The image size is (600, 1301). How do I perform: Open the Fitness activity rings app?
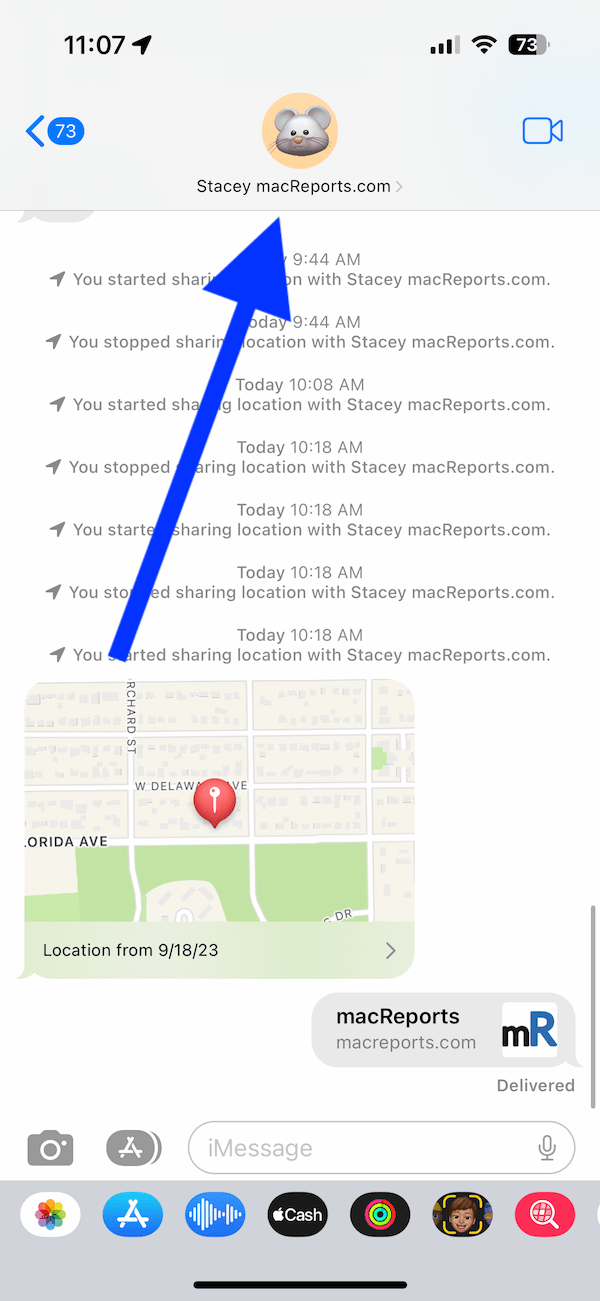[x=380, y=1215]
